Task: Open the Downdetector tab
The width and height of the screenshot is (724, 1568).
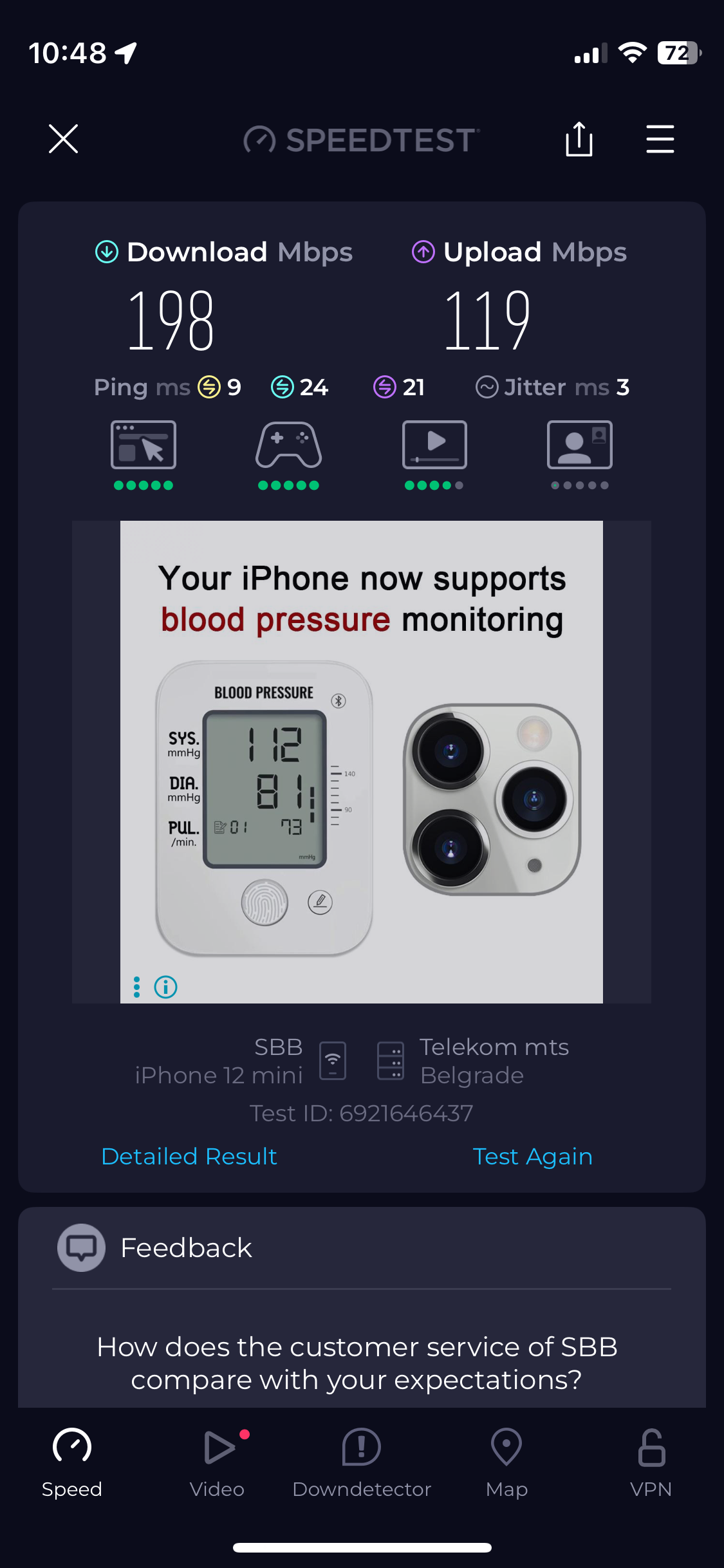Action: pyautogui.click(x=362, y=1462)
